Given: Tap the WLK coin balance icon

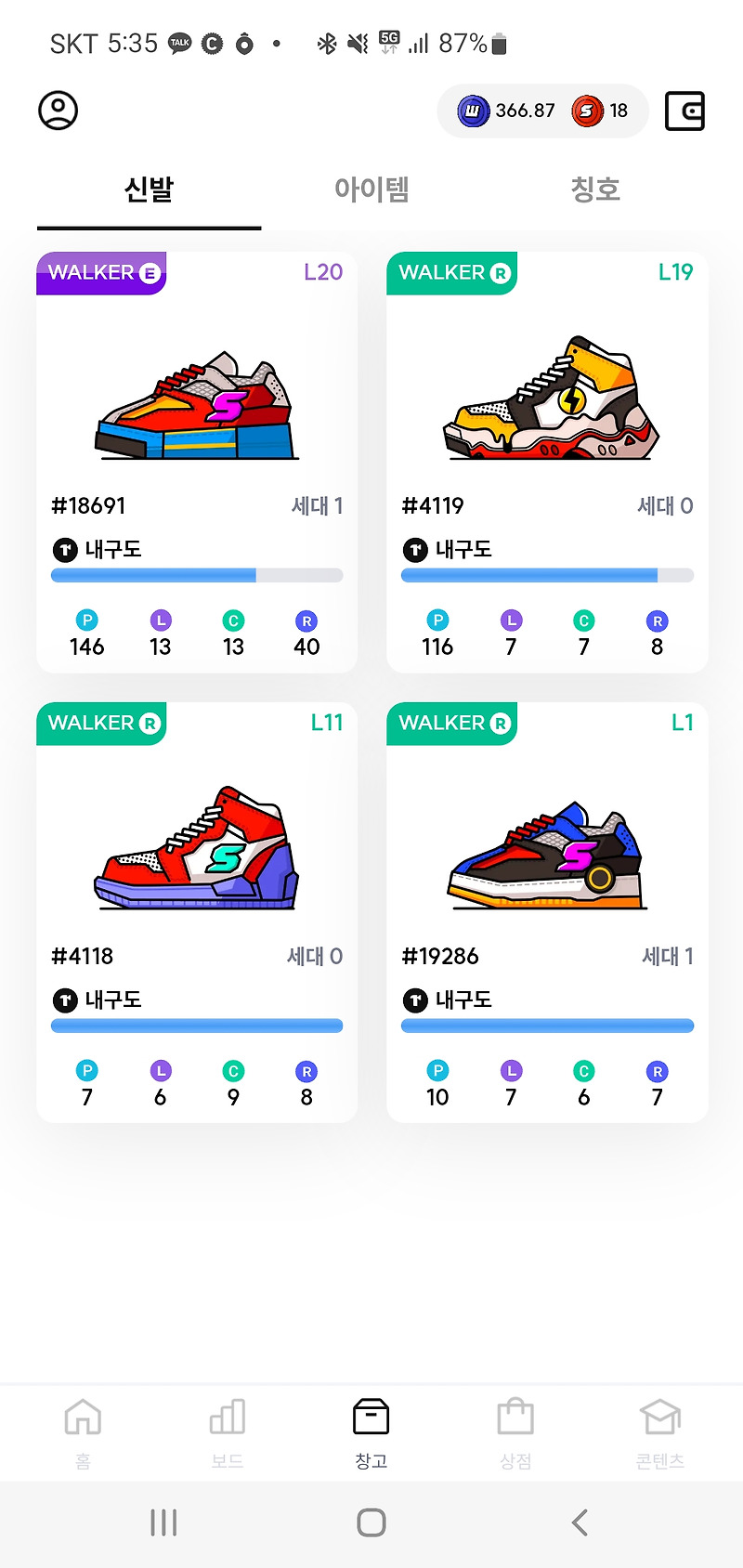Looking at the screenshot, I should (473, 110).
